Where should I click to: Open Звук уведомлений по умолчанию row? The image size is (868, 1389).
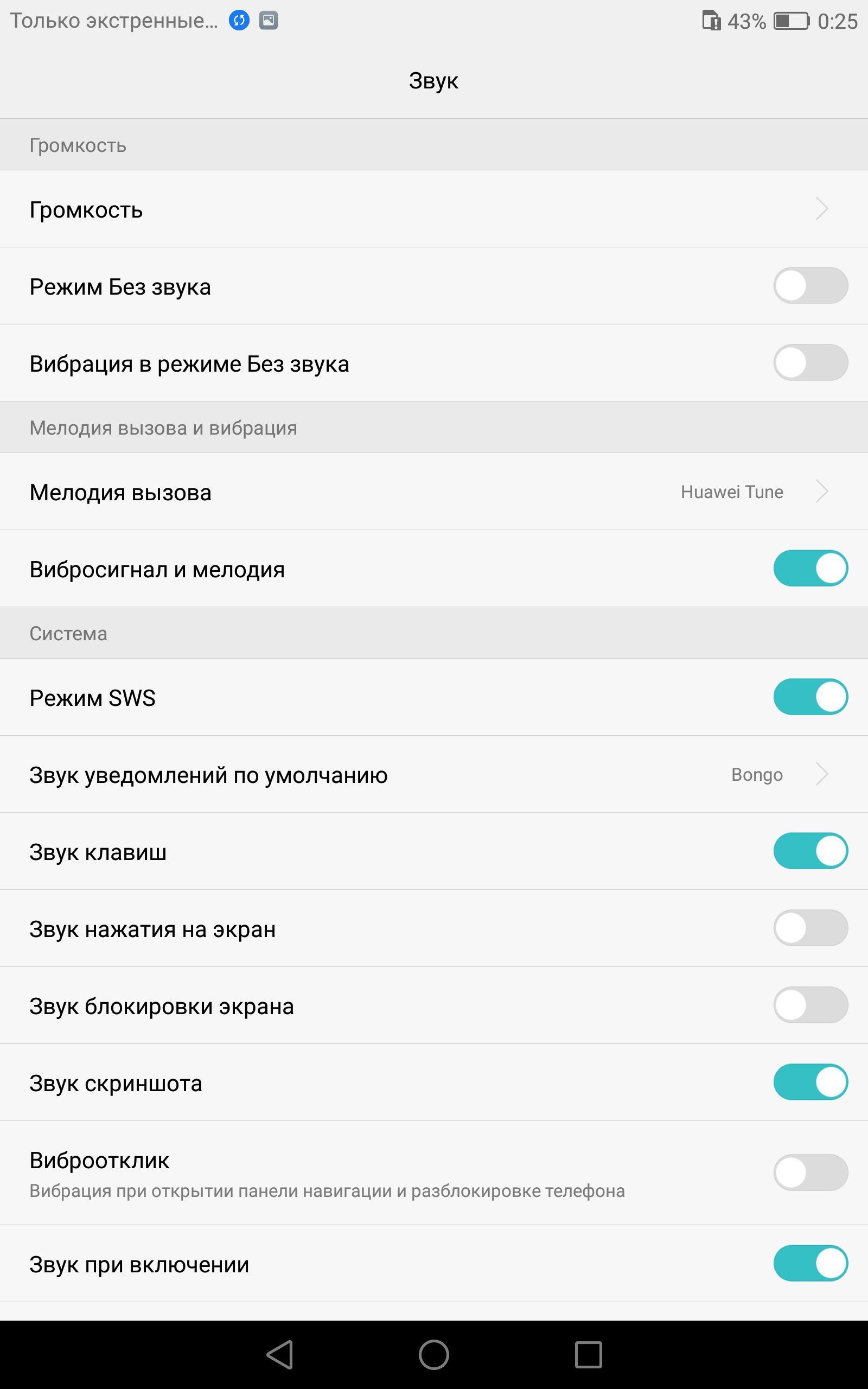tap(434, 774)
